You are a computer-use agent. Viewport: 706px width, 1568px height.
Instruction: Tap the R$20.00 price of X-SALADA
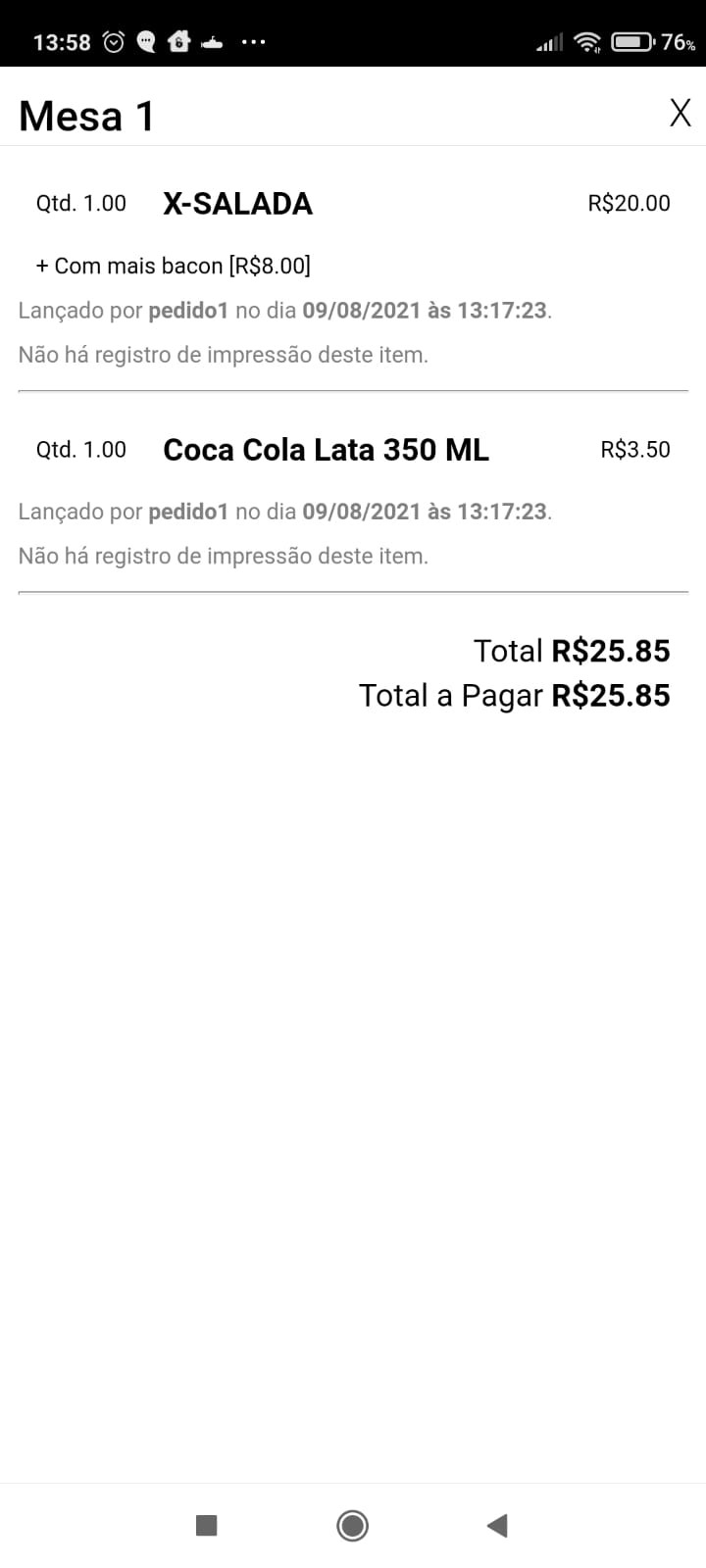point(629,203)
